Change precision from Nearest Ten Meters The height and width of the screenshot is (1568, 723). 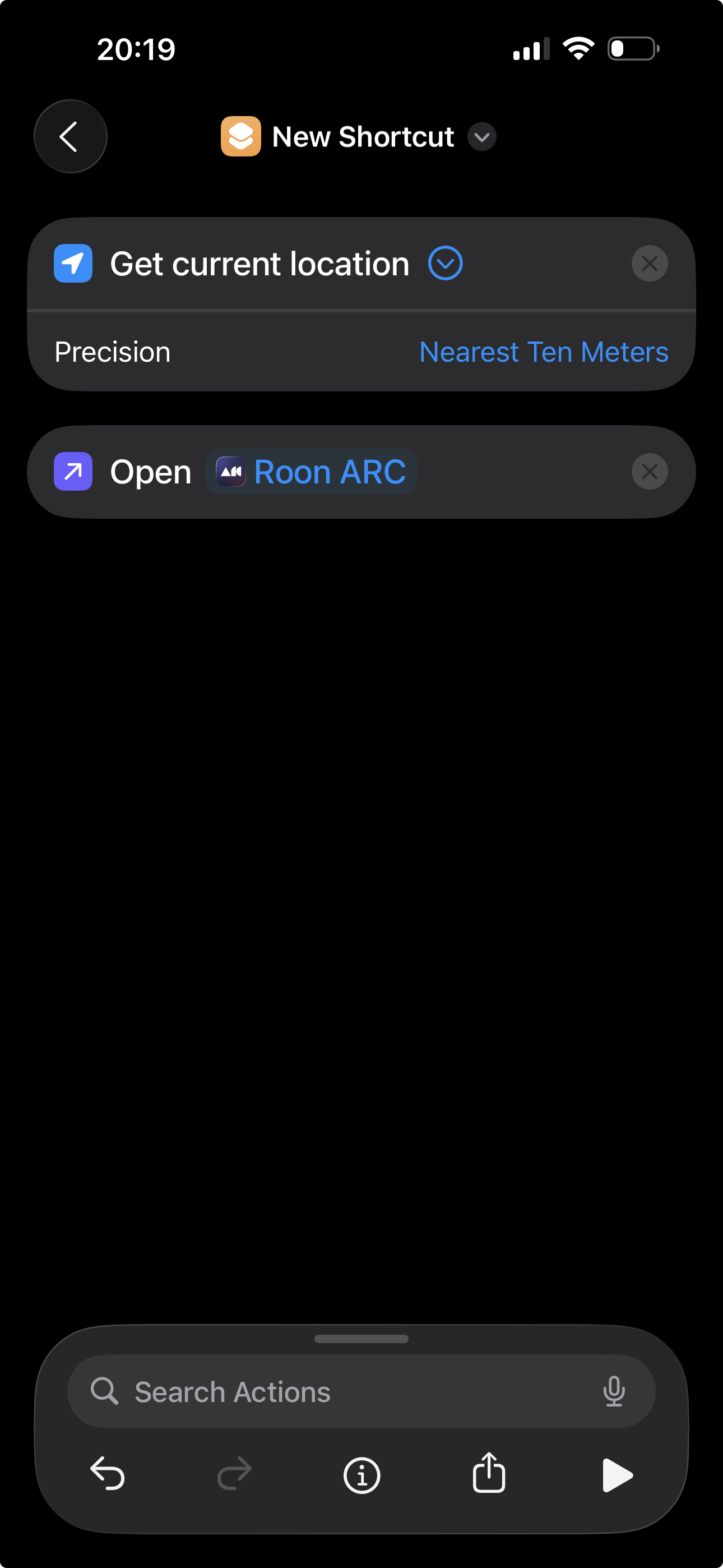pos(544,352)
